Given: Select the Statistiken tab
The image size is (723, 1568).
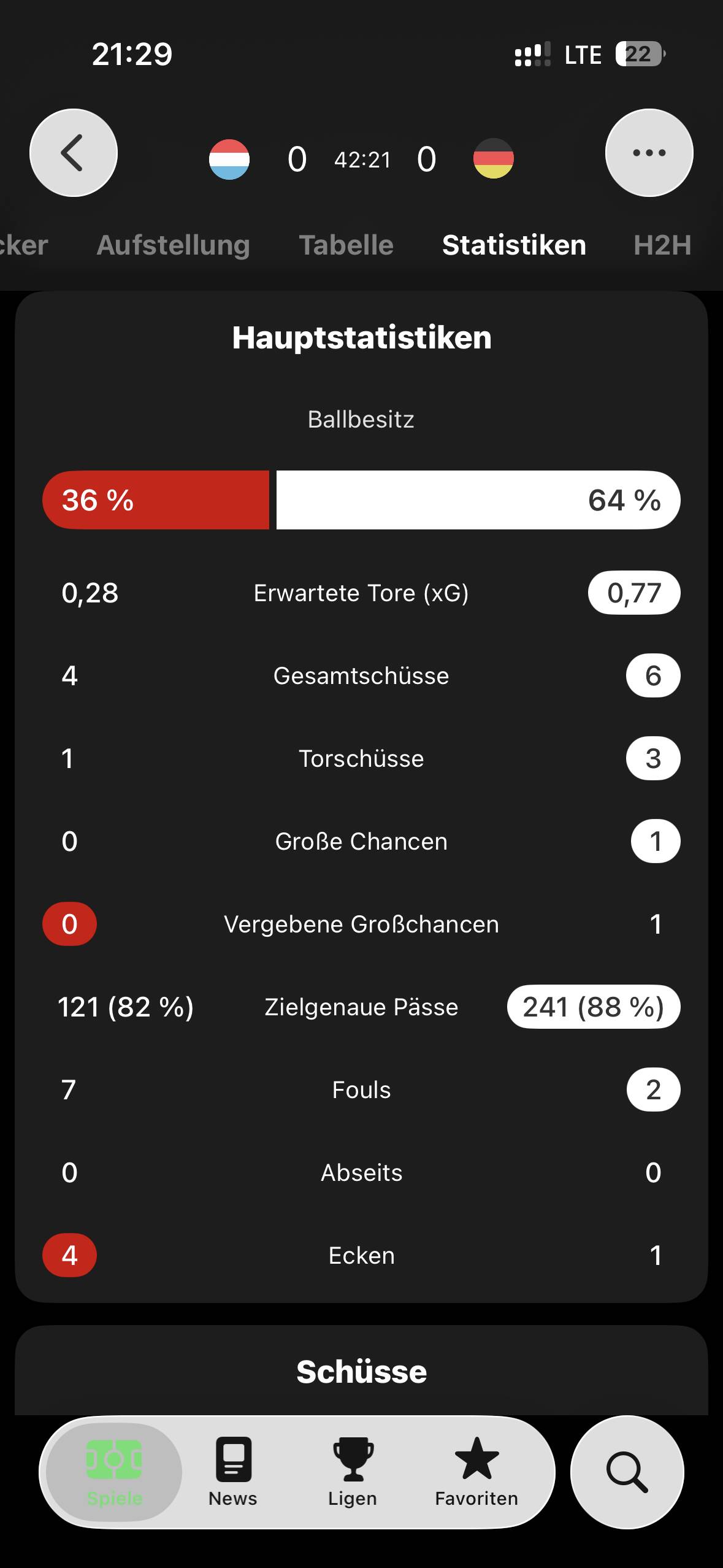Looking at the screenshot, I should click(x=514, y=245).
